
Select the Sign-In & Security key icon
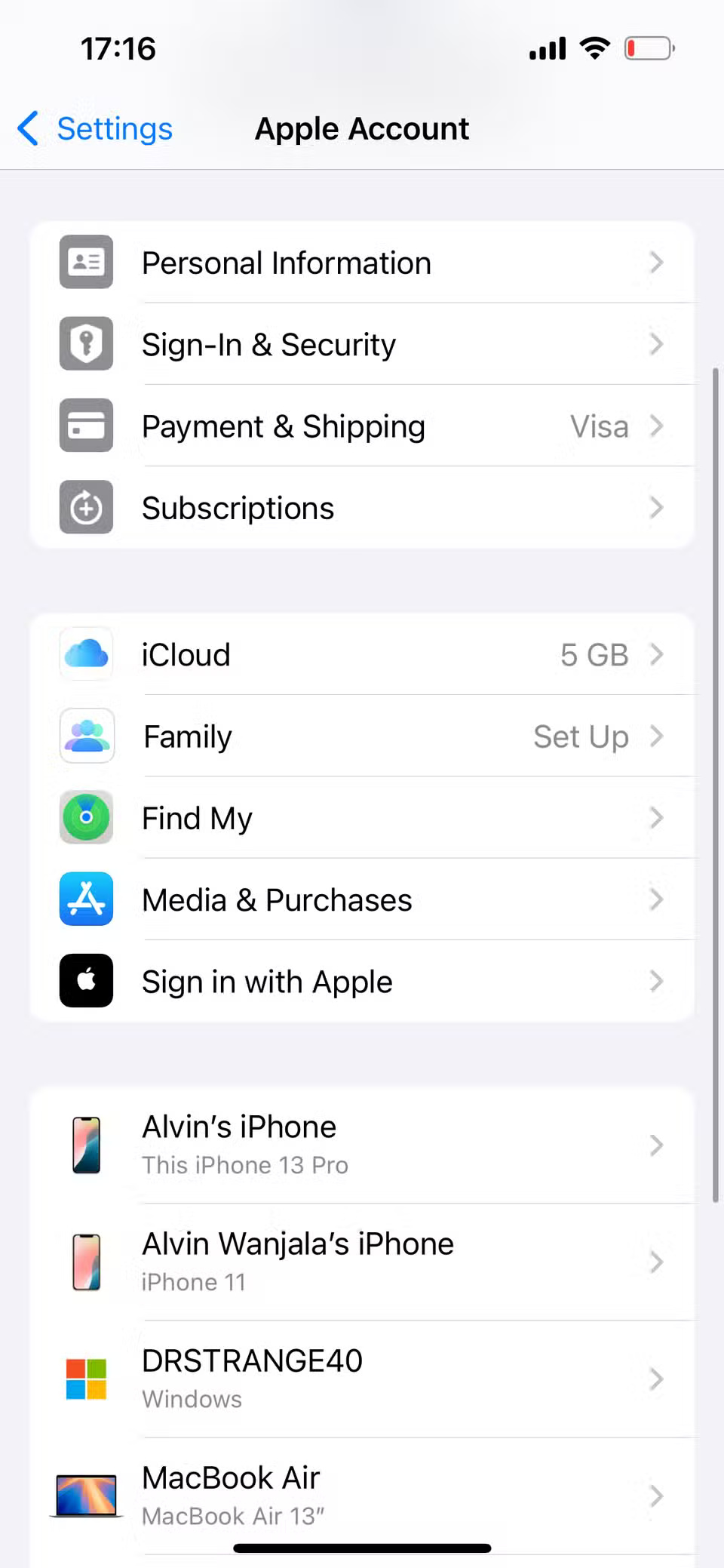click(x=85, y=344)
